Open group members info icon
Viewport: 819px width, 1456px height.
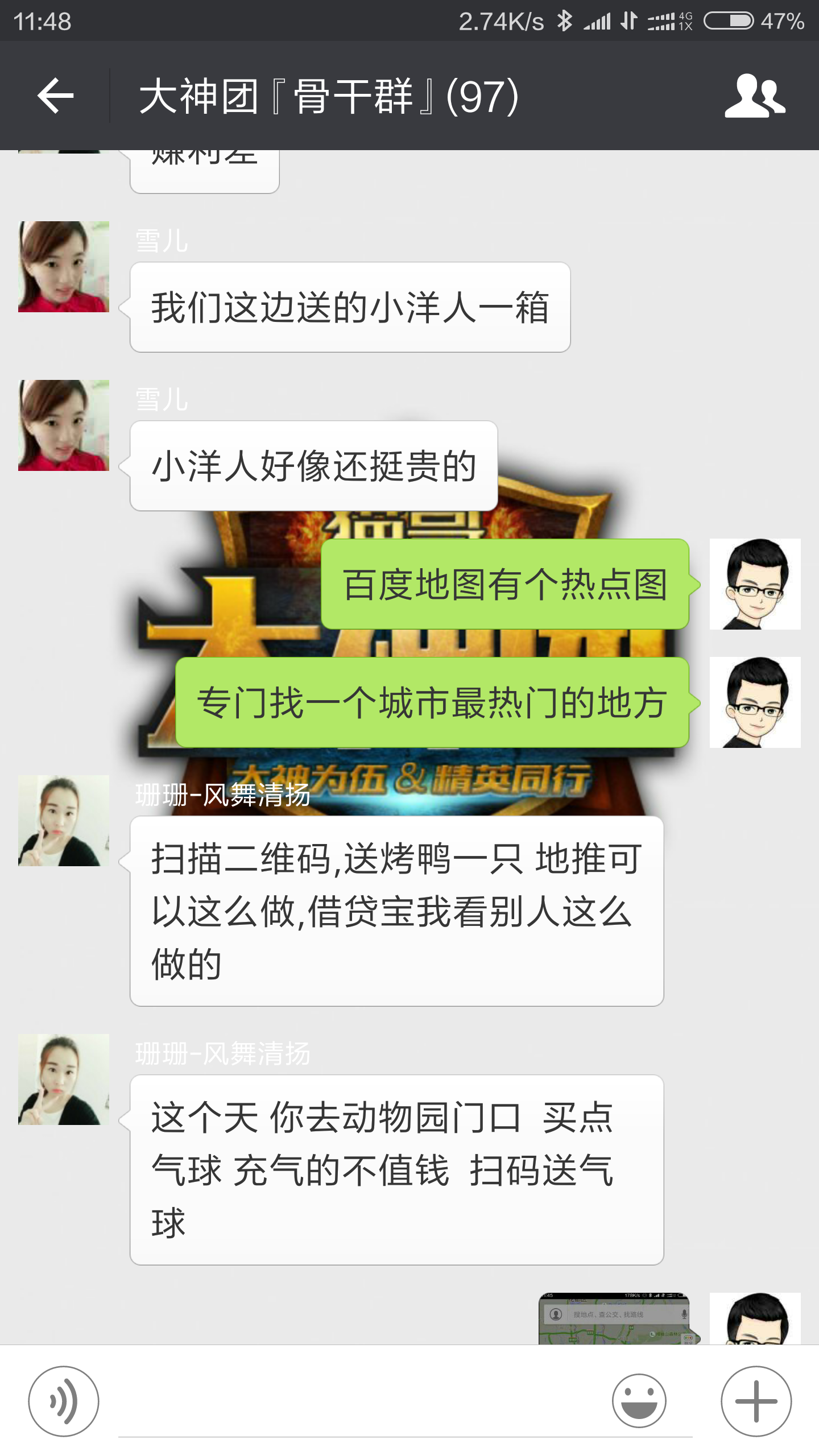click(x=755, y=96)
